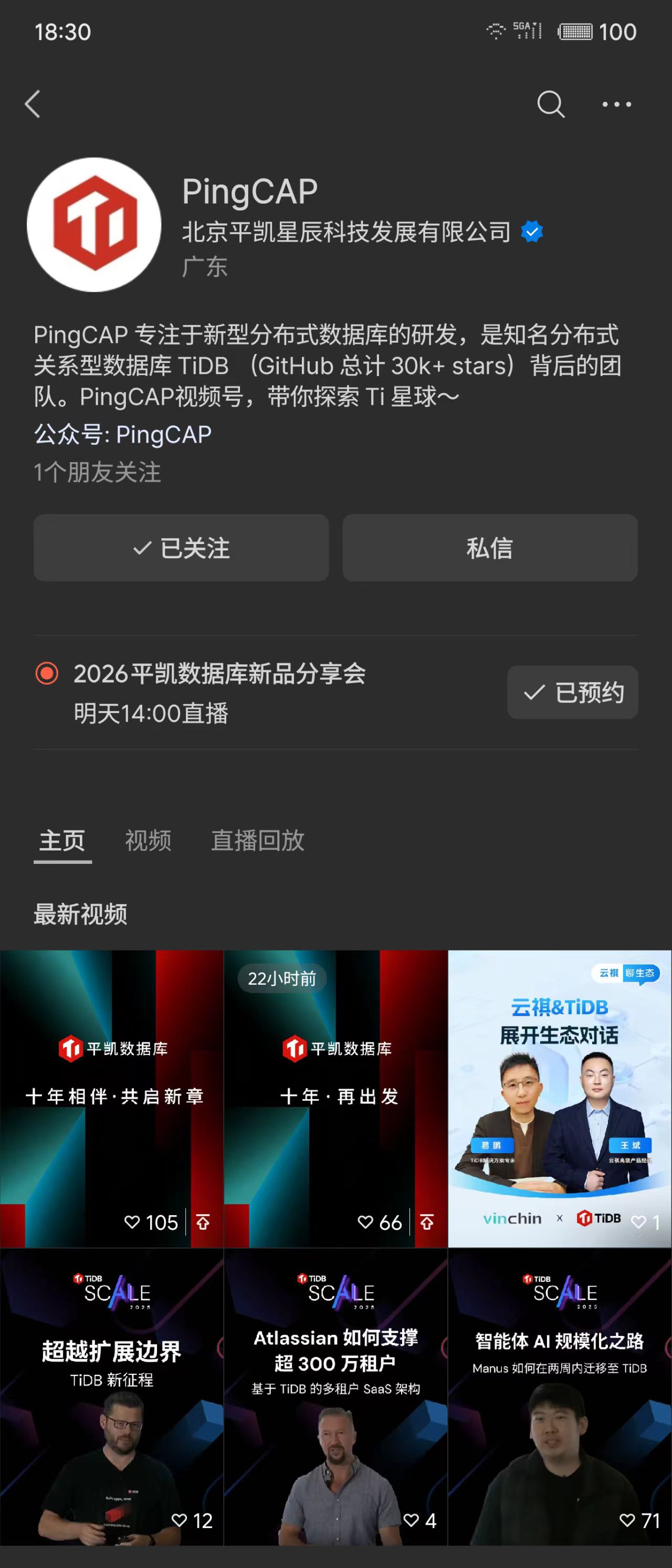Tap the 已预约 reservation button
The image size is (672, 1568).
point(572,692)
